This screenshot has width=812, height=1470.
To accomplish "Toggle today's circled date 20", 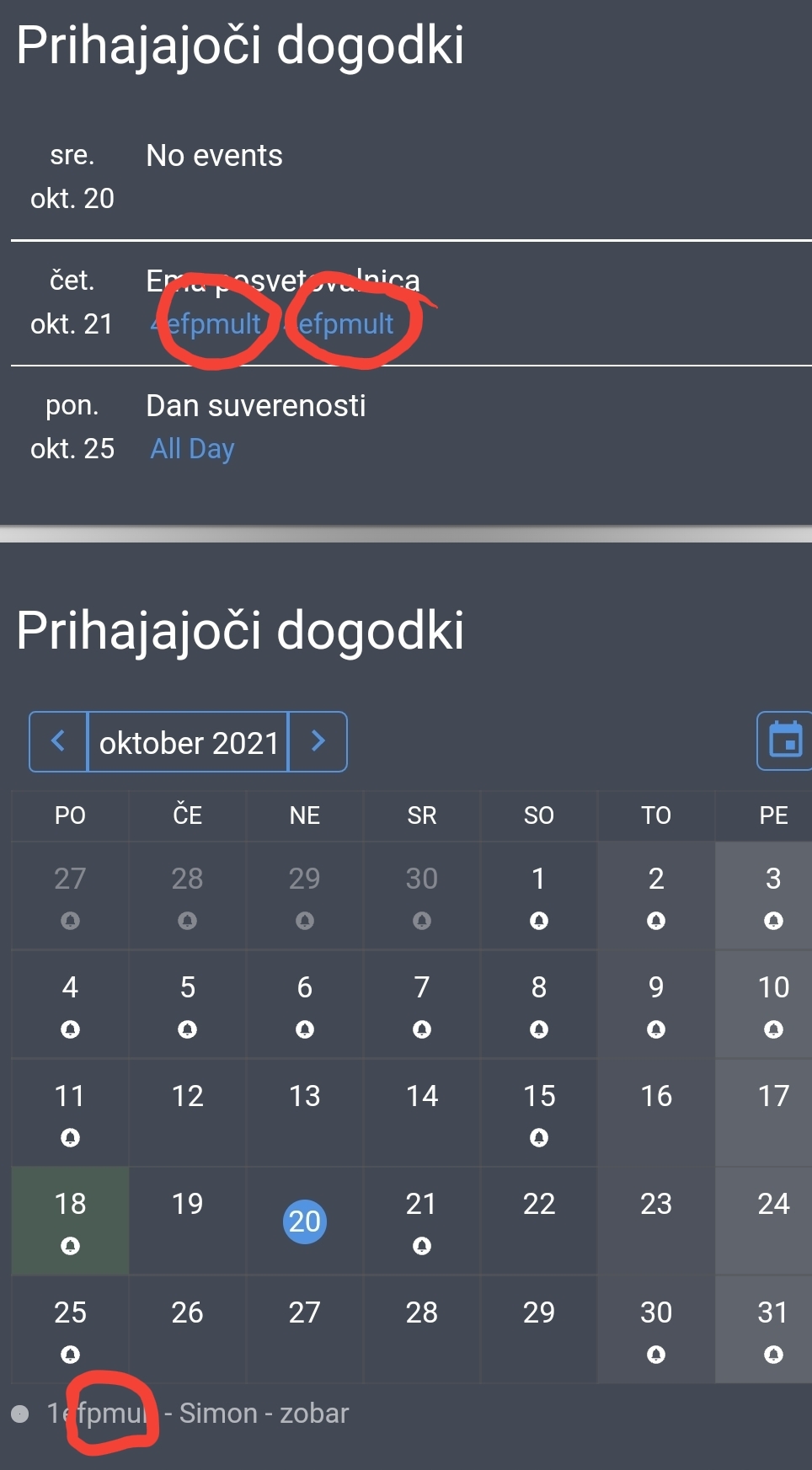I will (305, 1221).
